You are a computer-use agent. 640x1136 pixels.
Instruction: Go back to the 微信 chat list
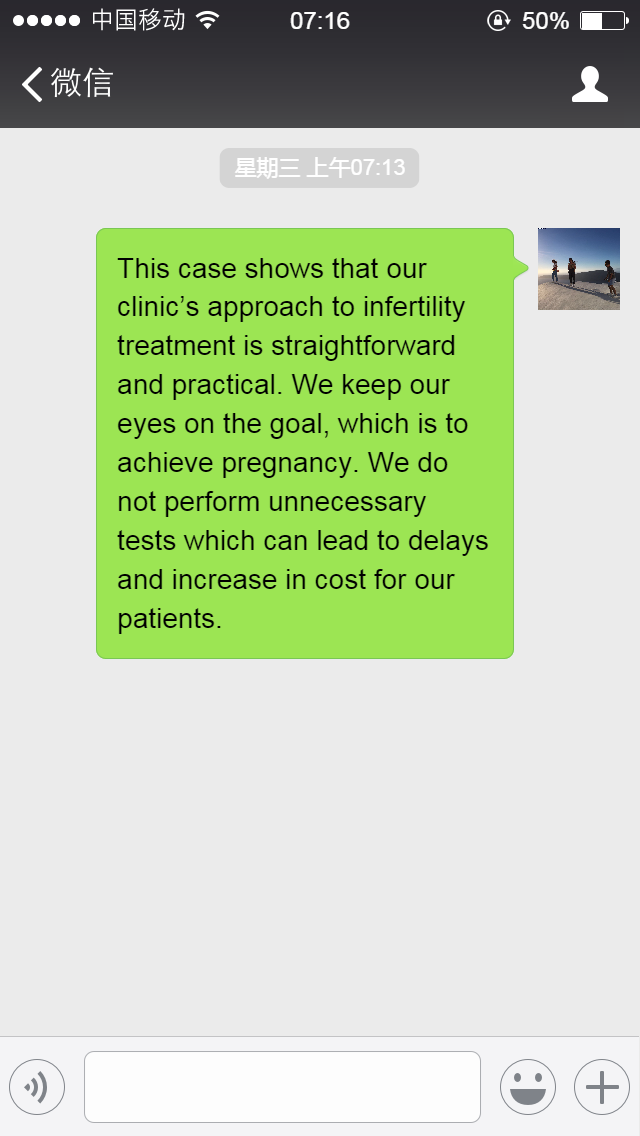pos(67,83)
